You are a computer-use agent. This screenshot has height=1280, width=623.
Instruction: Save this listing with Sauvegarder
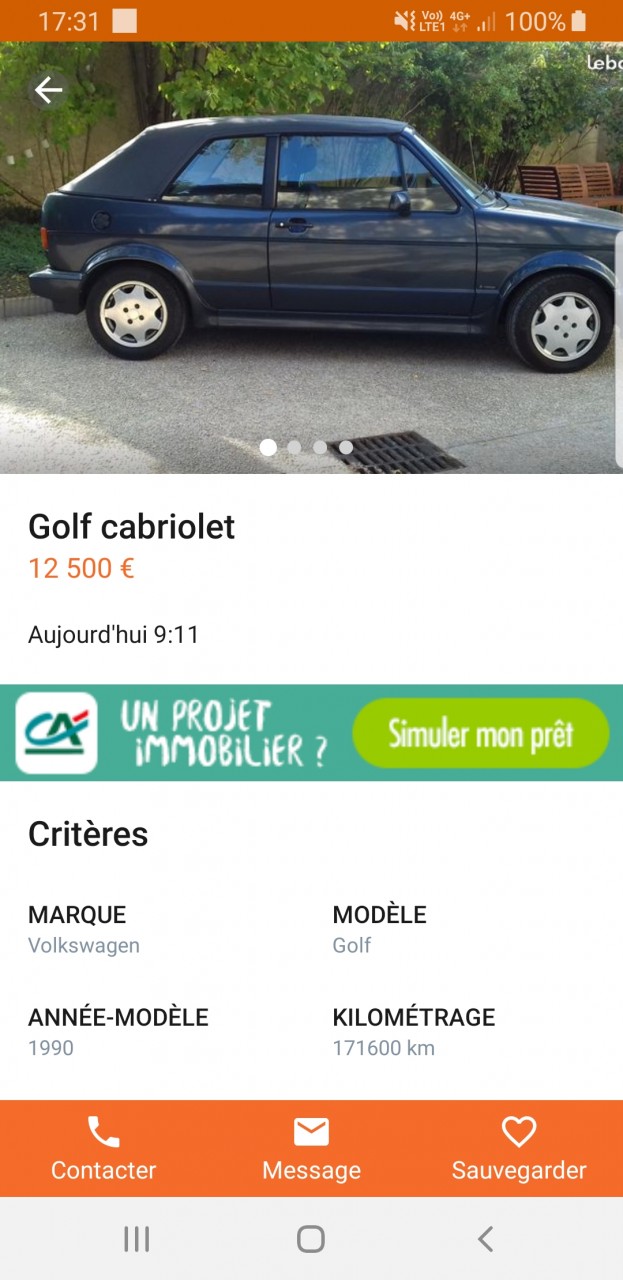(518, 1149)
